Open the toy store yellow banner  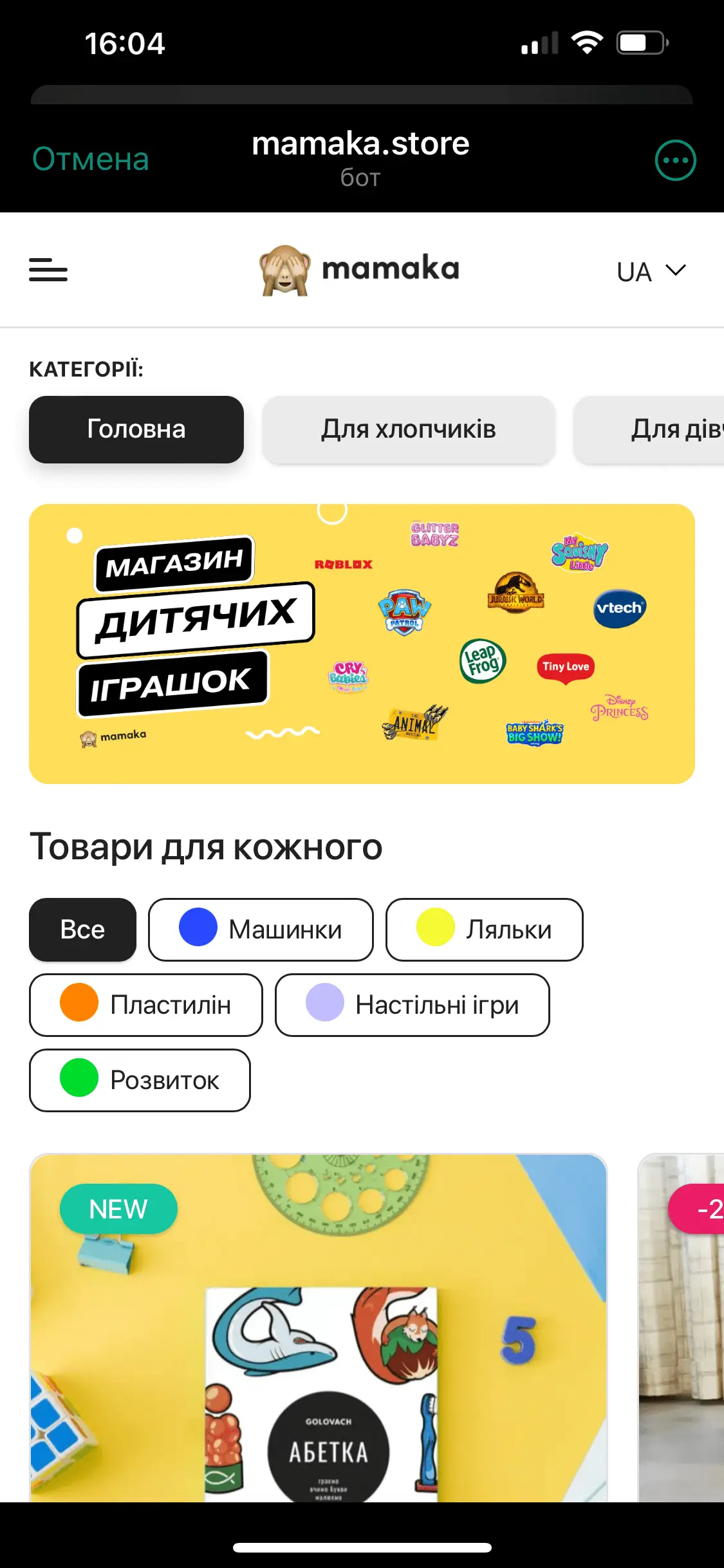coord(362,644)
